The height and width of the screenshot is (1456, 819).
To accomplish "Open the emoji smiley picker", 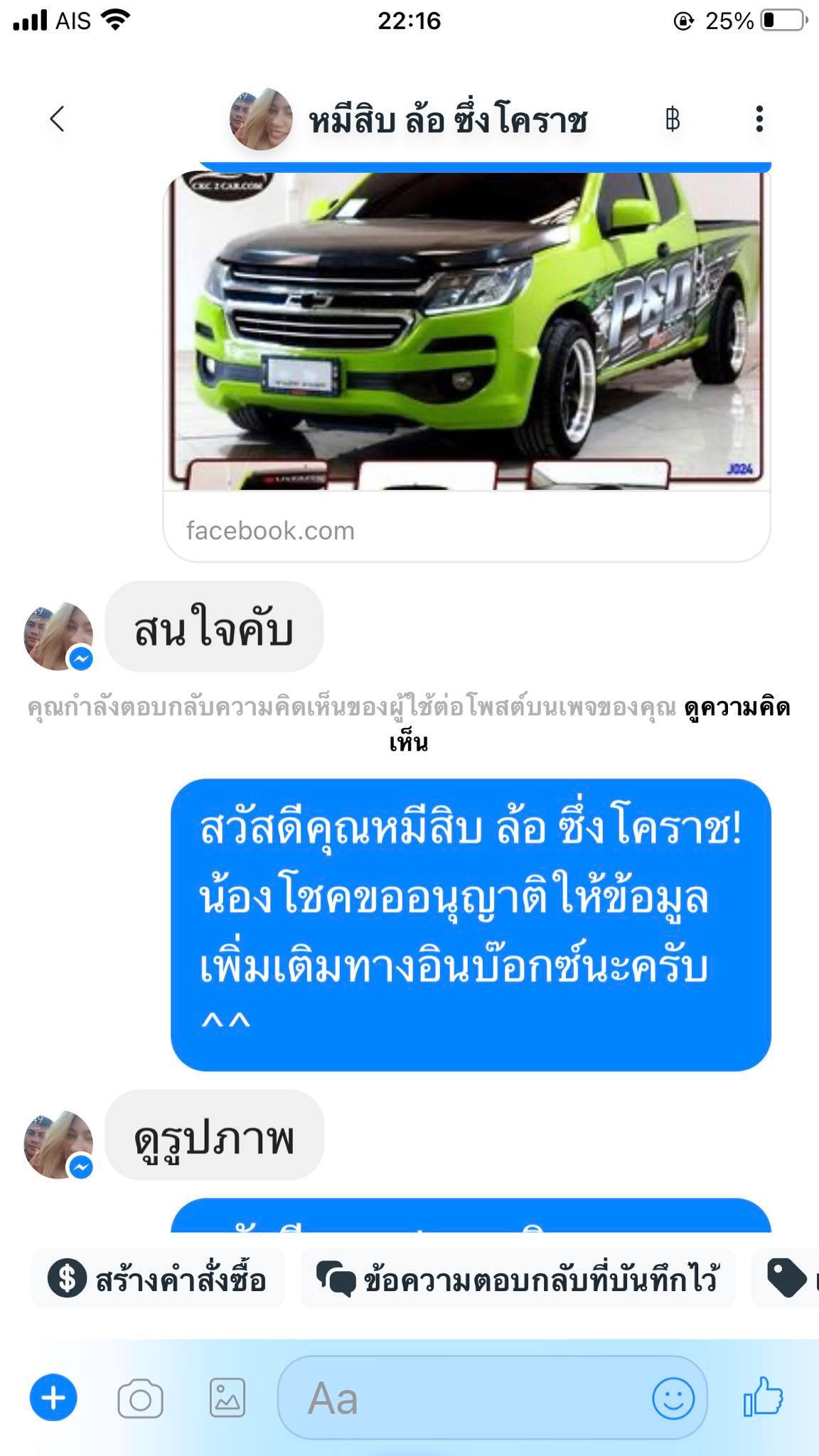I will click(673, 1398).
